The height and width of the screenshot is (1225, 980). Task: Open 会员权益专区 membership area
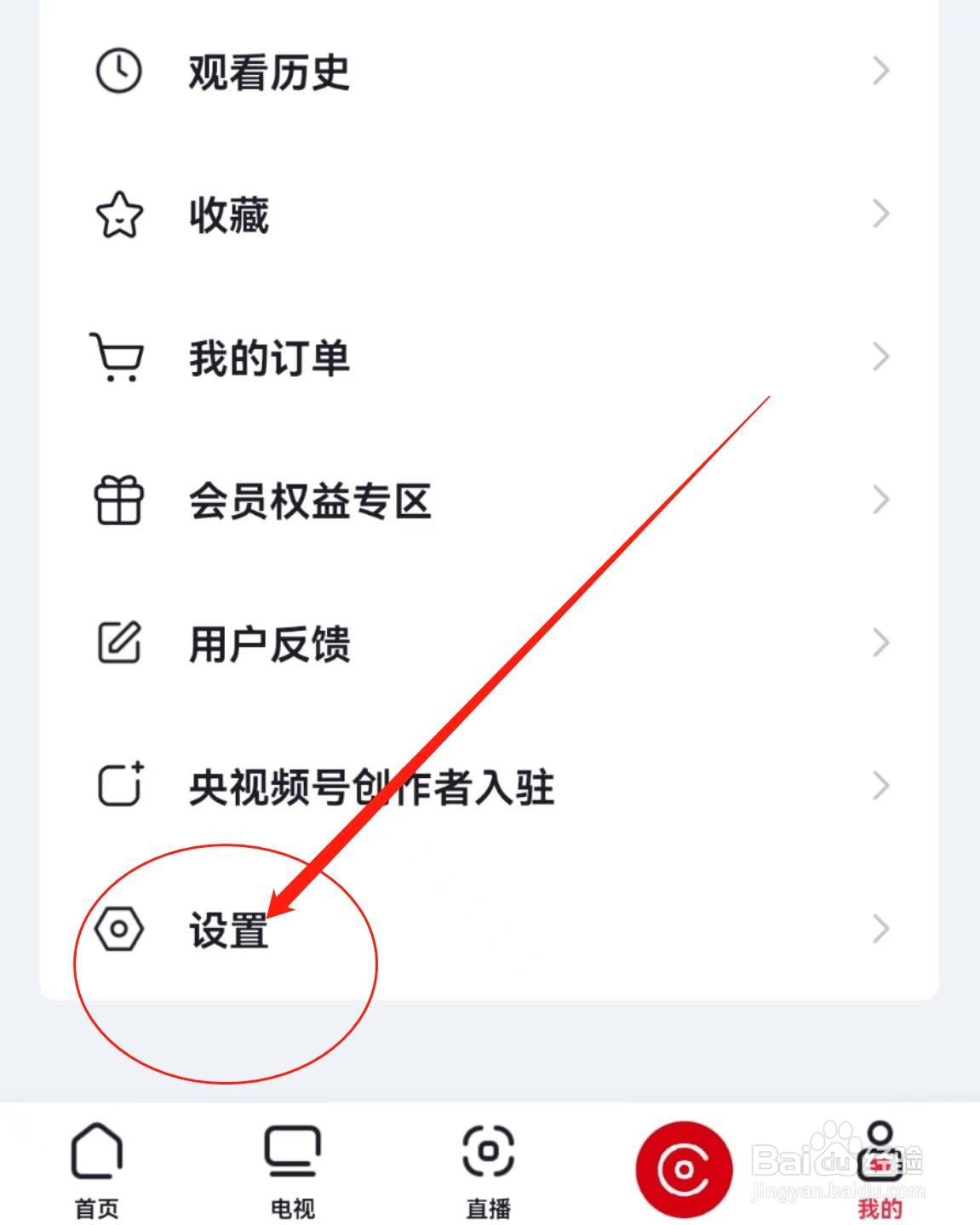click(x=311, y=501)
